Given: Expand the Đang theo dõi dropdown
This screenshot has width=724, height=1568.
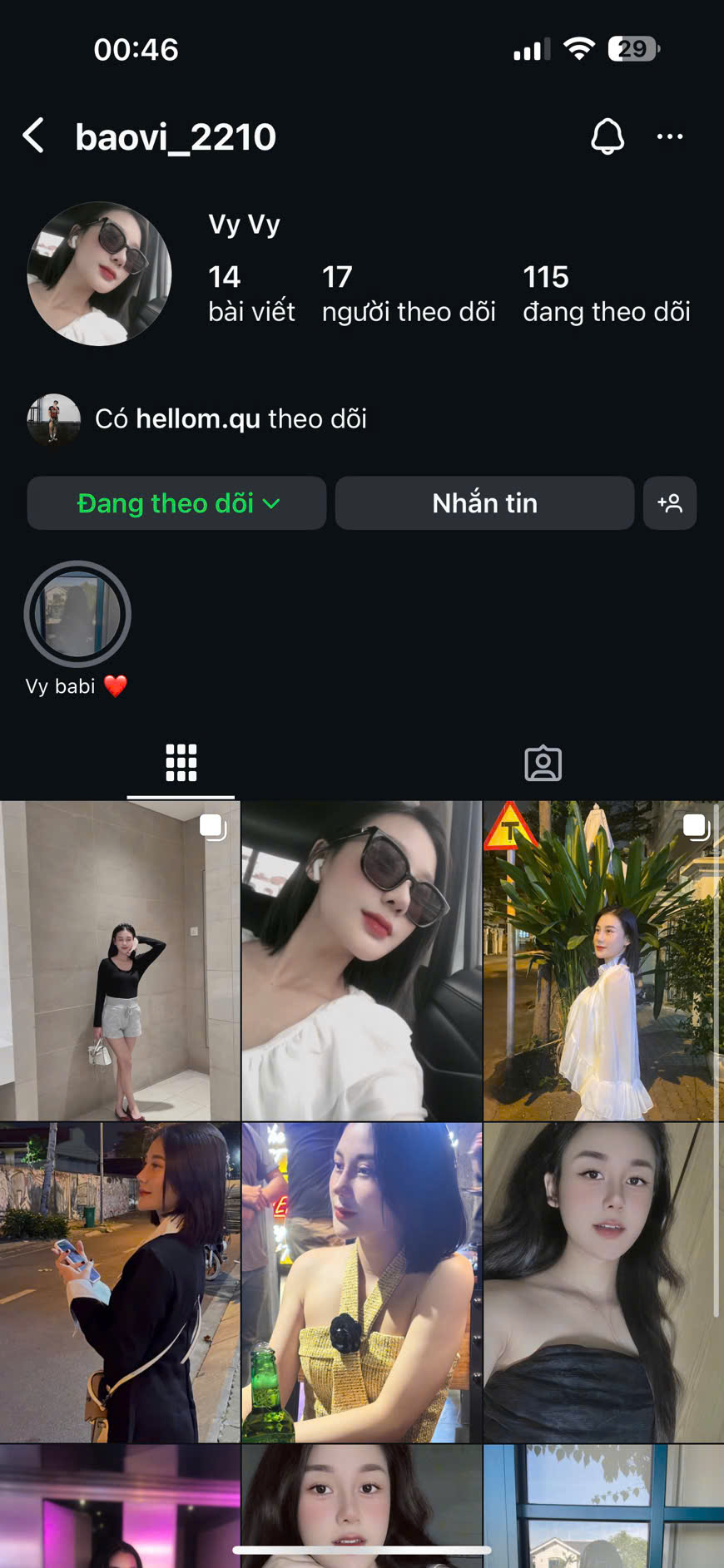Looking at the screenshot, I should [x=176, y=503].
